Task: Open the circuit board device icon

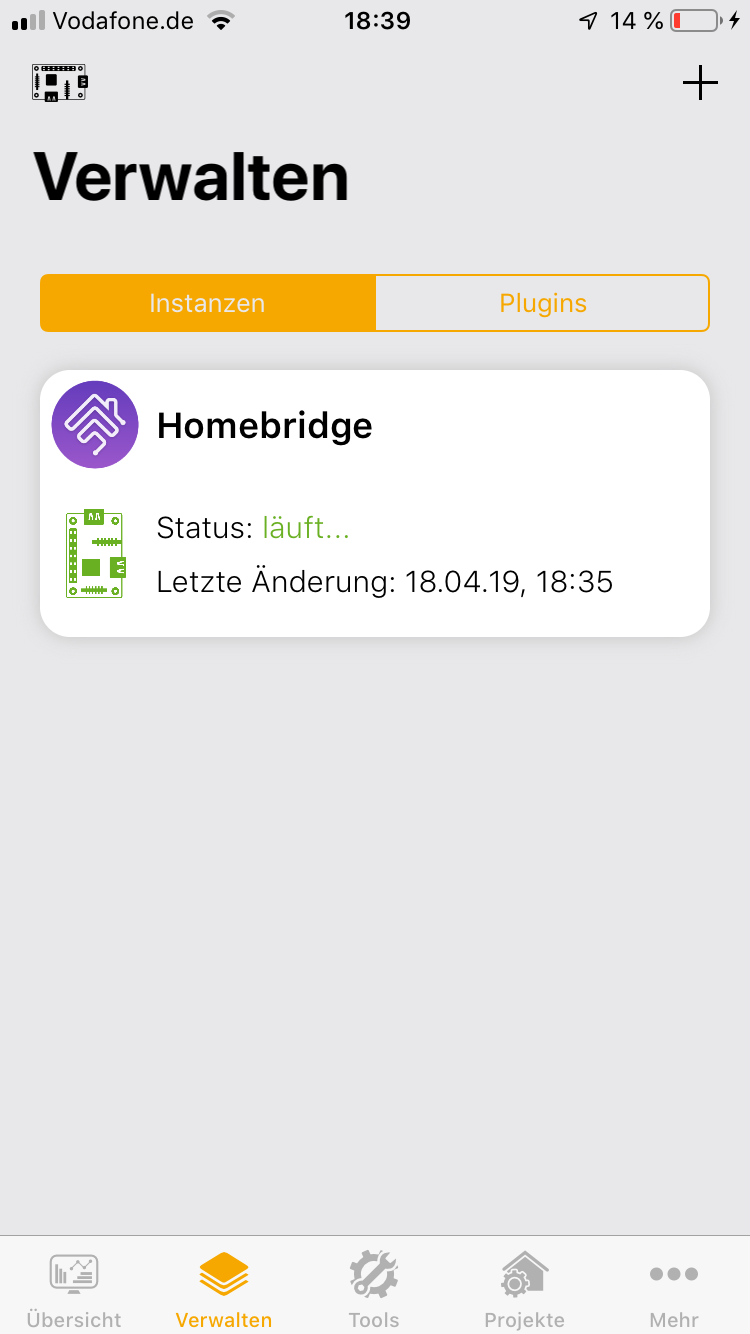Action: (60, 83)
